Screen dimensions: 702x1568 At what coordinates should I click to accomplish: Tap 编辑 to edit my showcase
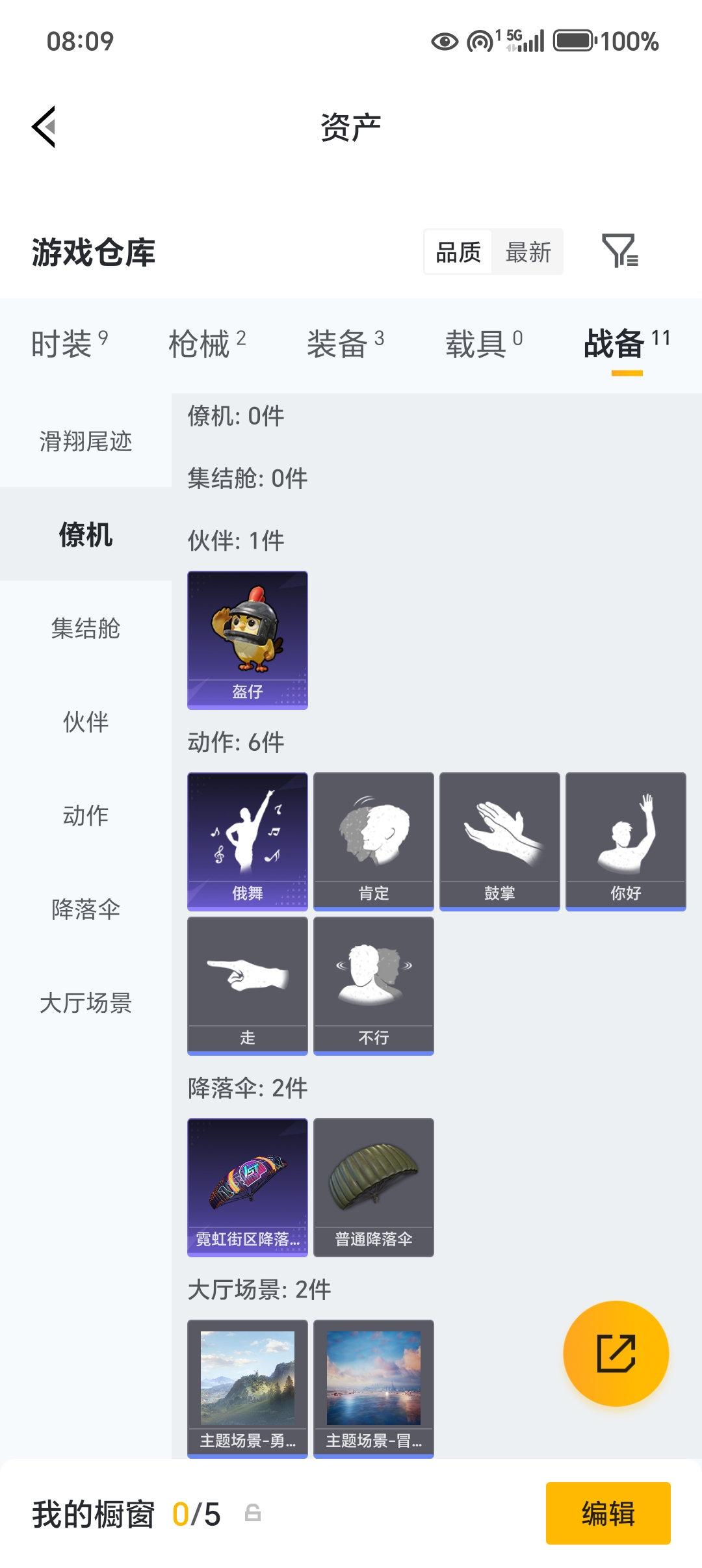(608, 1513)
